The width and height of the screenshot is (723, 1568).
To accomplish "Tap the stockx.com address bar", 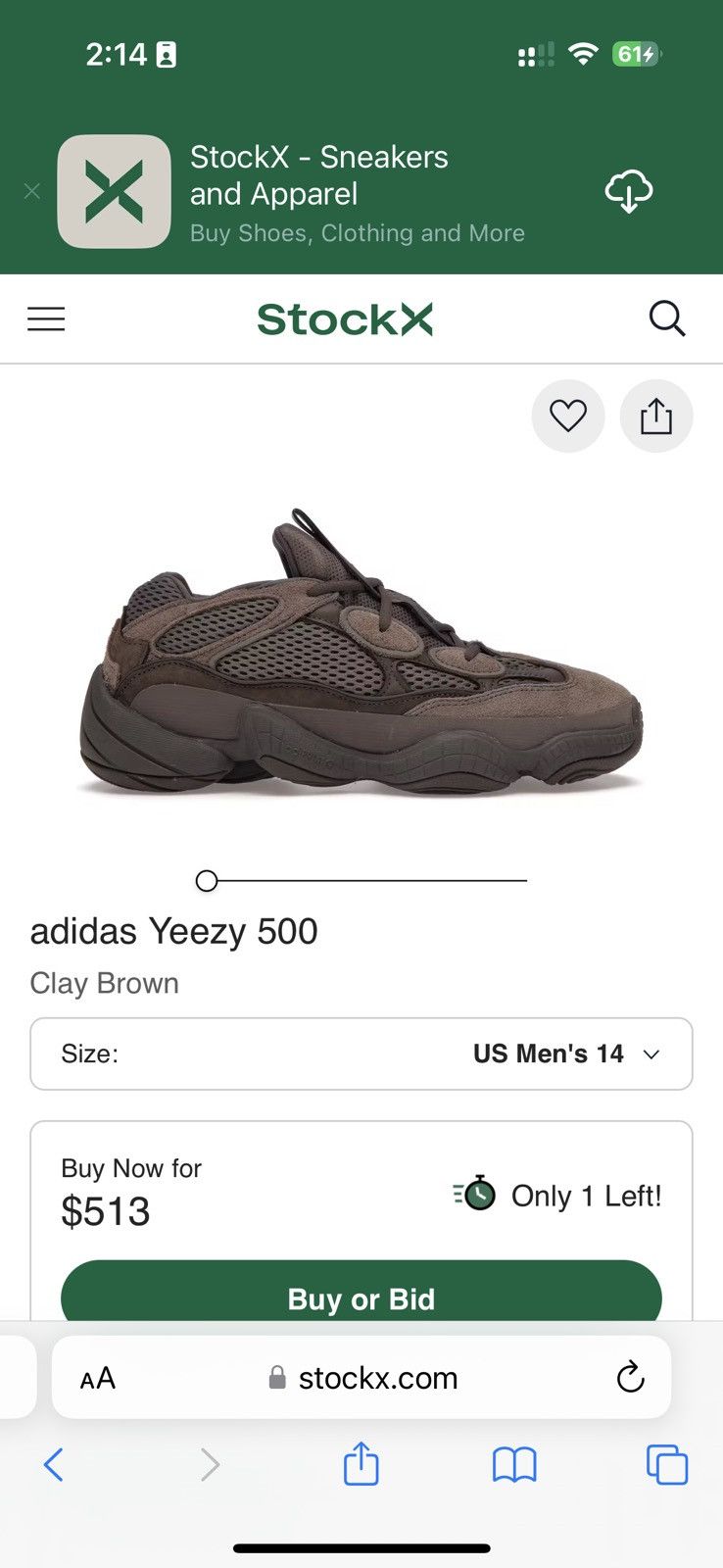I will (361, 1378).
